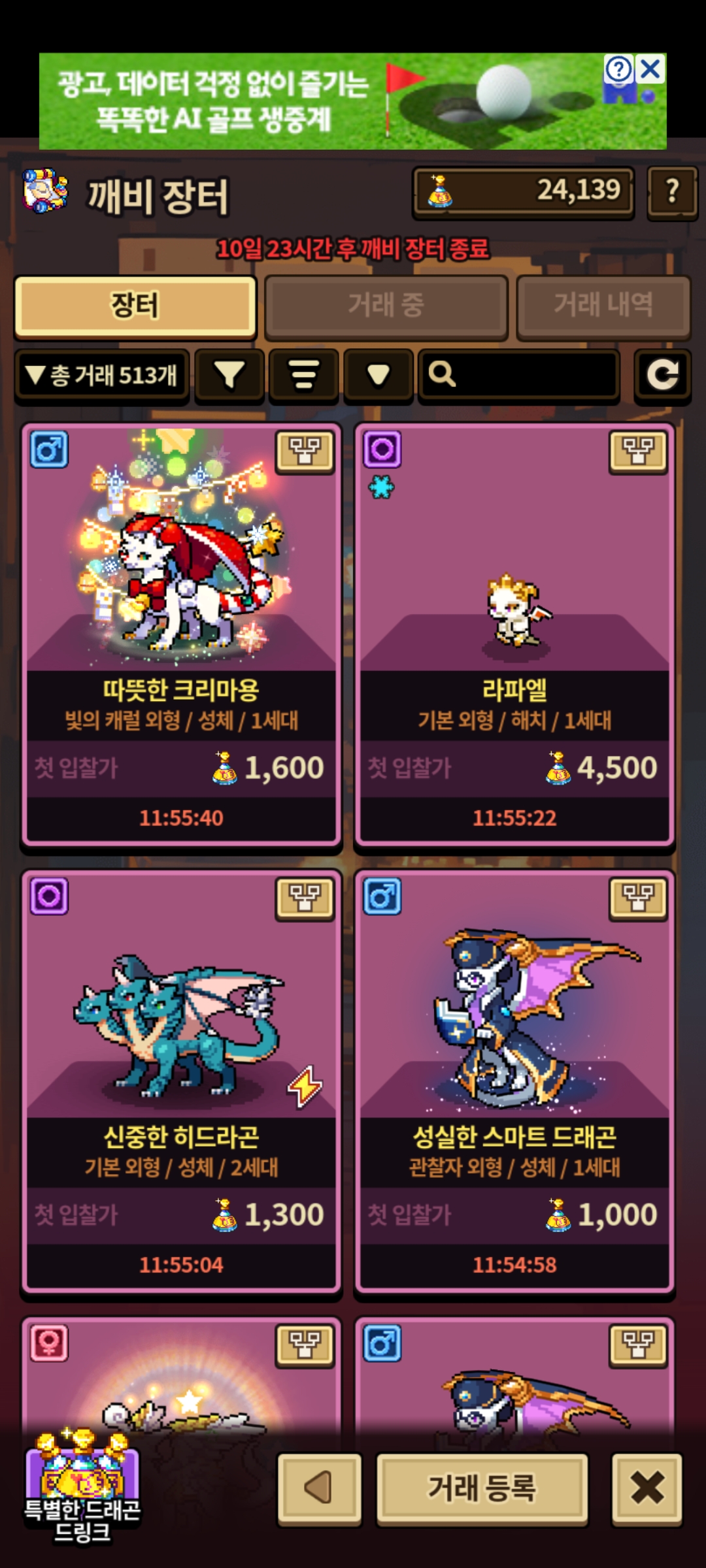Open the 성실한 스마트 드래곤 listing card

point(514,1082)
